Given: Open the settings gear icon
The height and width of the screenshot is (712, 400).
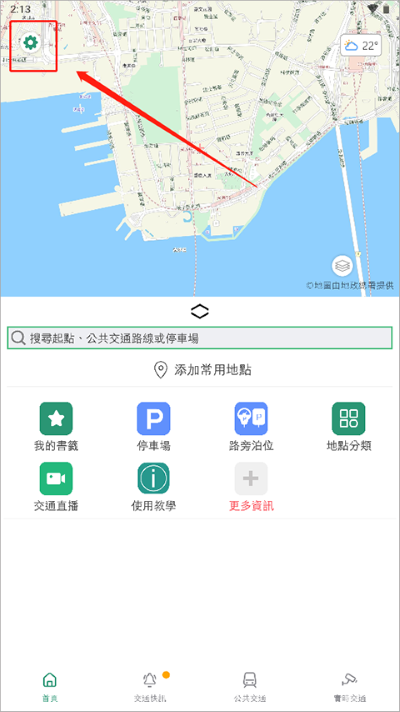Looking at the screenshot, I should pos(31,43).
